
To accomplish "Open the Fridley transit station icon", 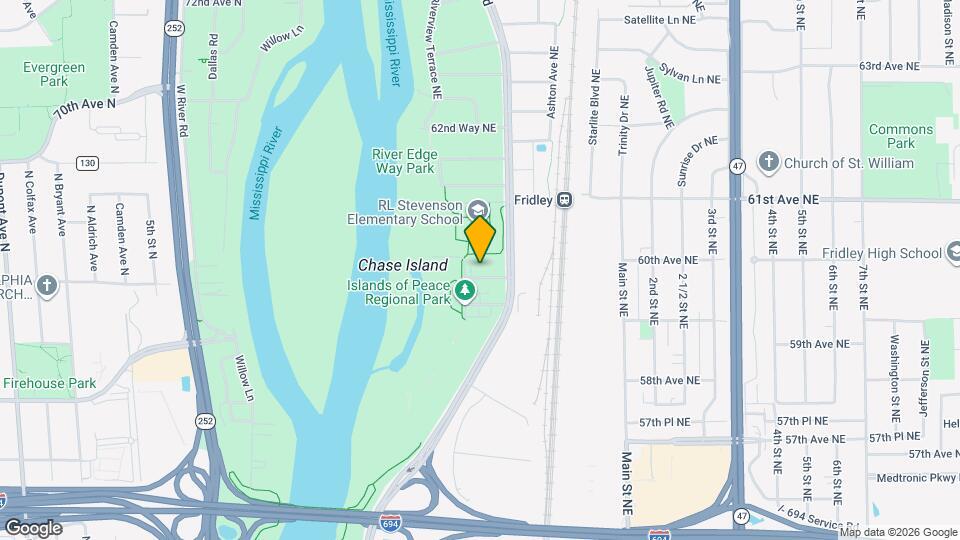I will (565, 200).
